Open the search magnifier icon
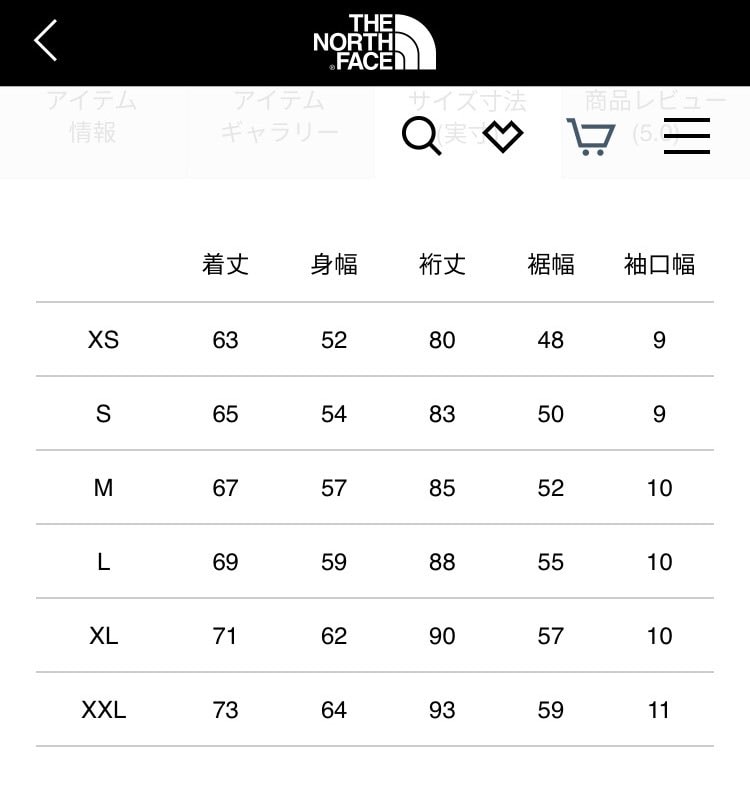750x787 pixels. (x=421, y=136)
